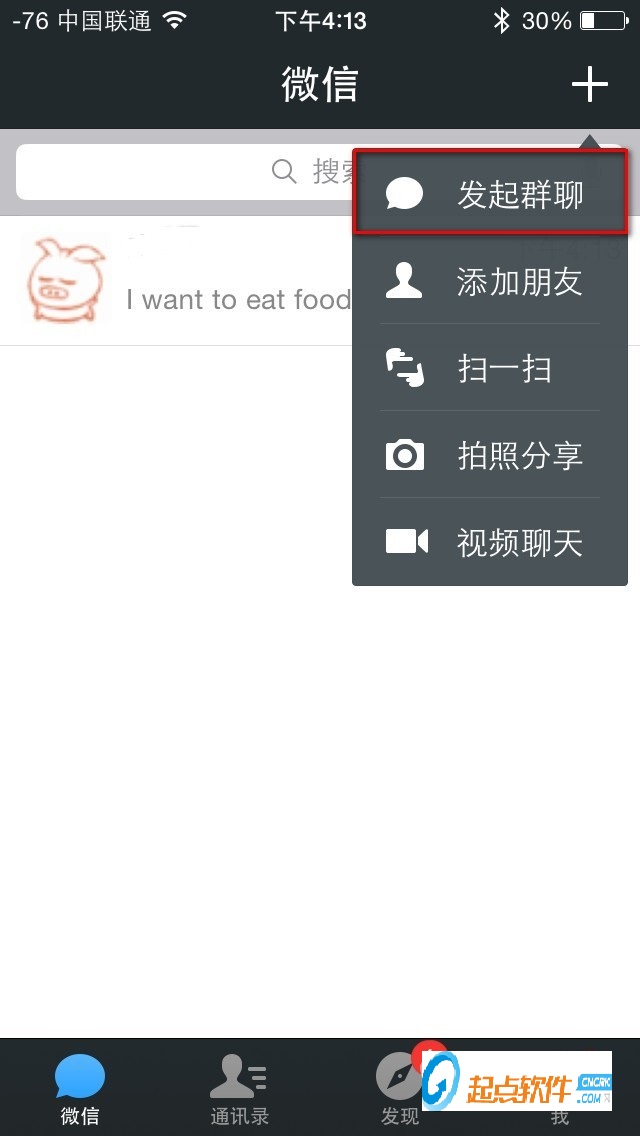Tap the plus icon in the header
The width and height of the screenshot is (640, 1136).
point(589,85)
